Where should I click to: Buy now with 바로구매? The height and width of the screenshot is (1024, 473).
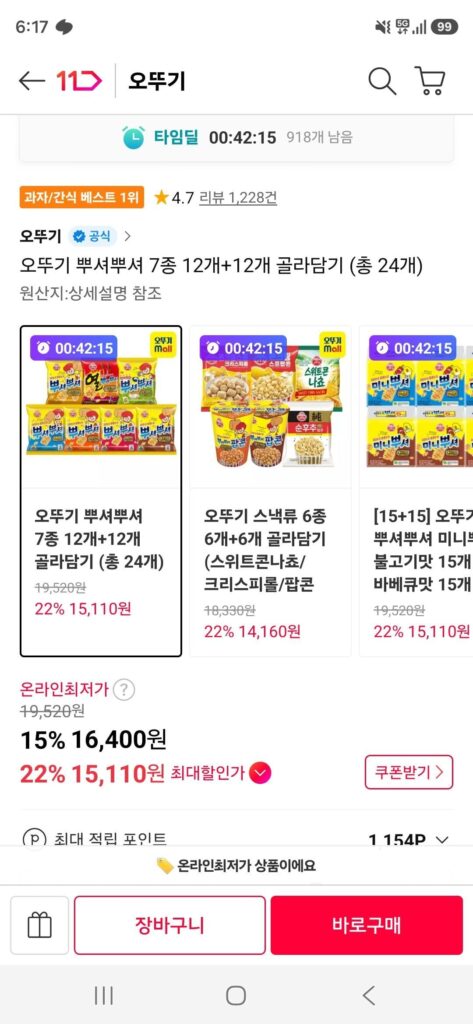click(367, 925)
